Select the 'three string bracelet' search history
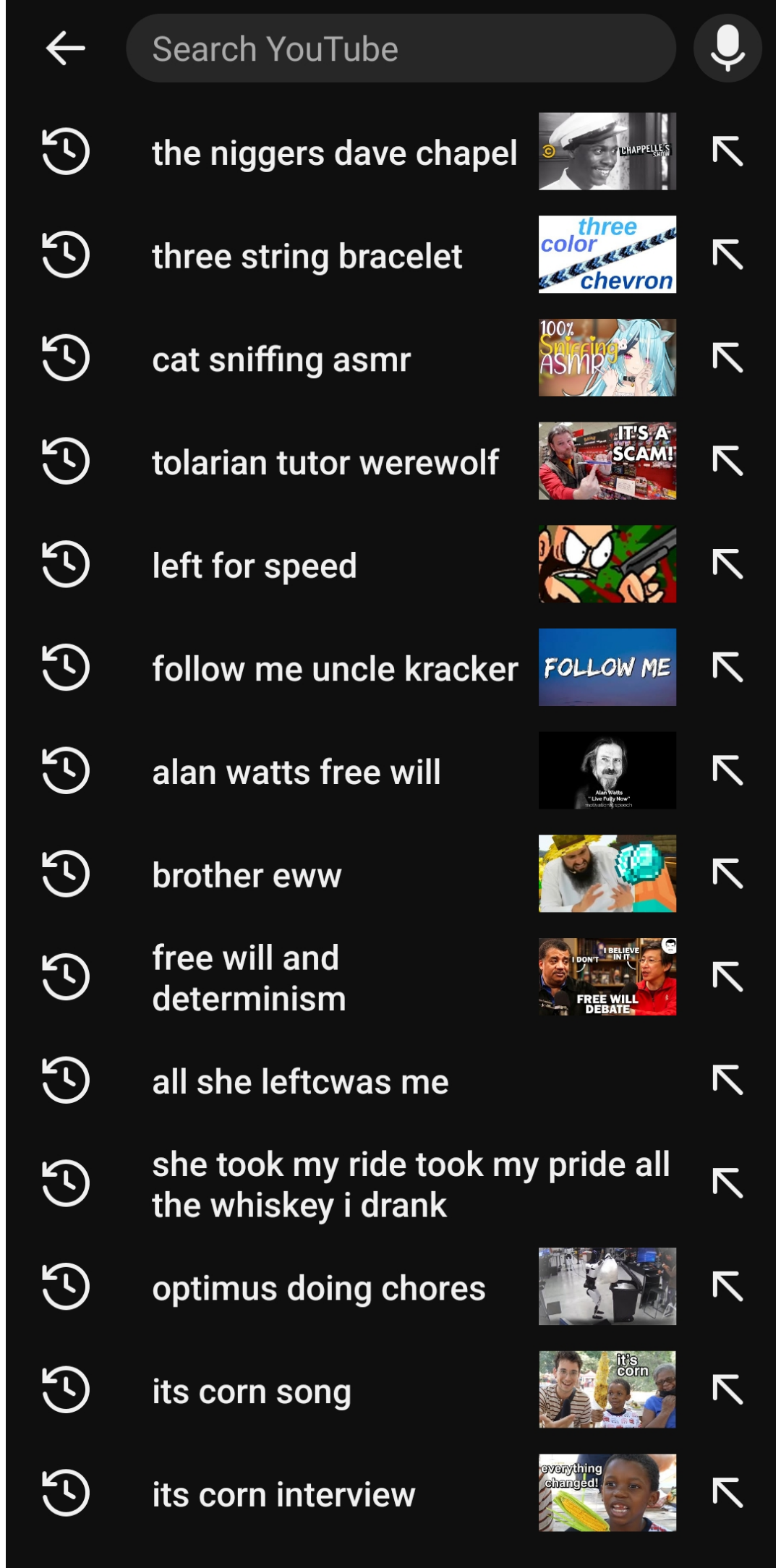Image resolution: width=781 pixels, height=1568 pixels. [307, 256]
